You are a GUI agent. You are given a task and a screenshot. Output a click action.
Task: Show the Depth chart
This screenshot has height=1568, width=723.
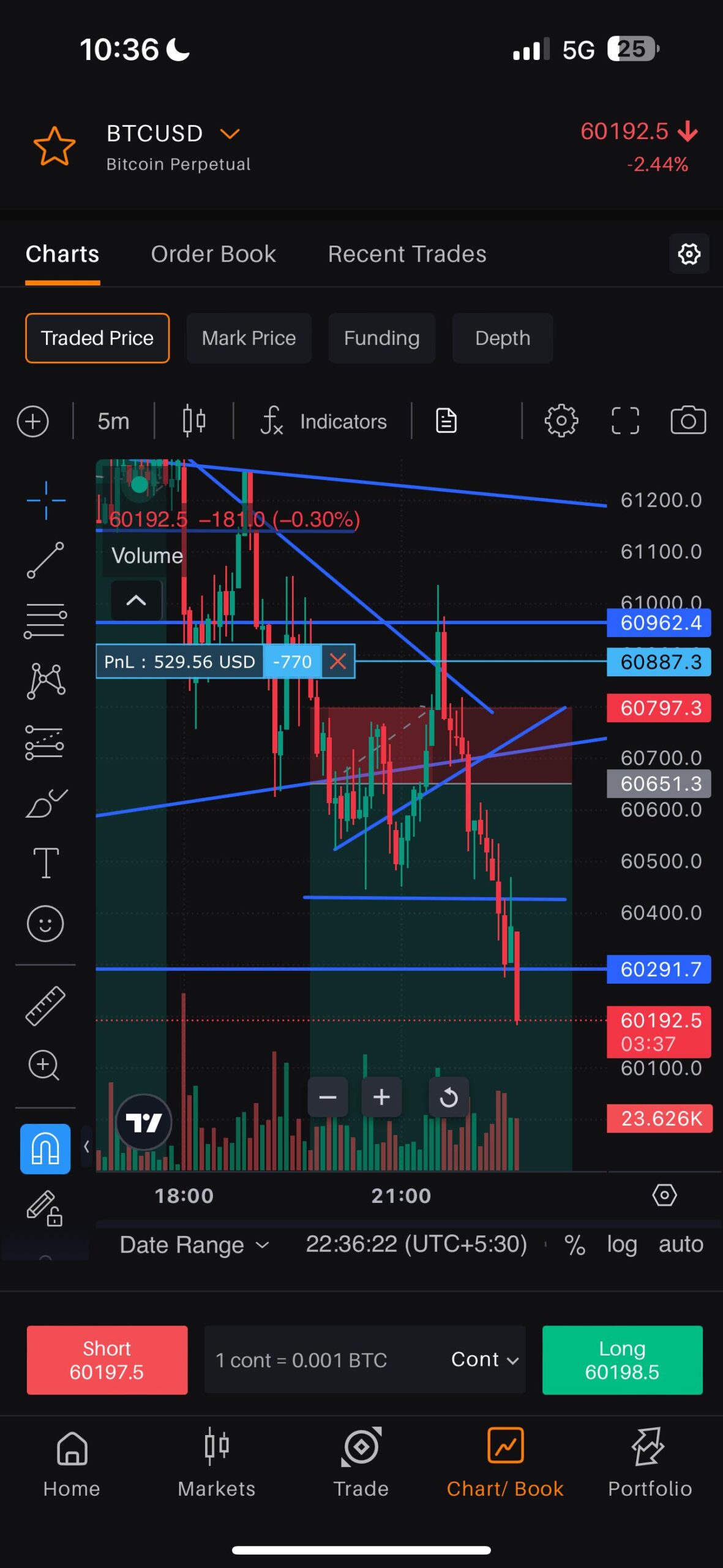click(502, 338)
